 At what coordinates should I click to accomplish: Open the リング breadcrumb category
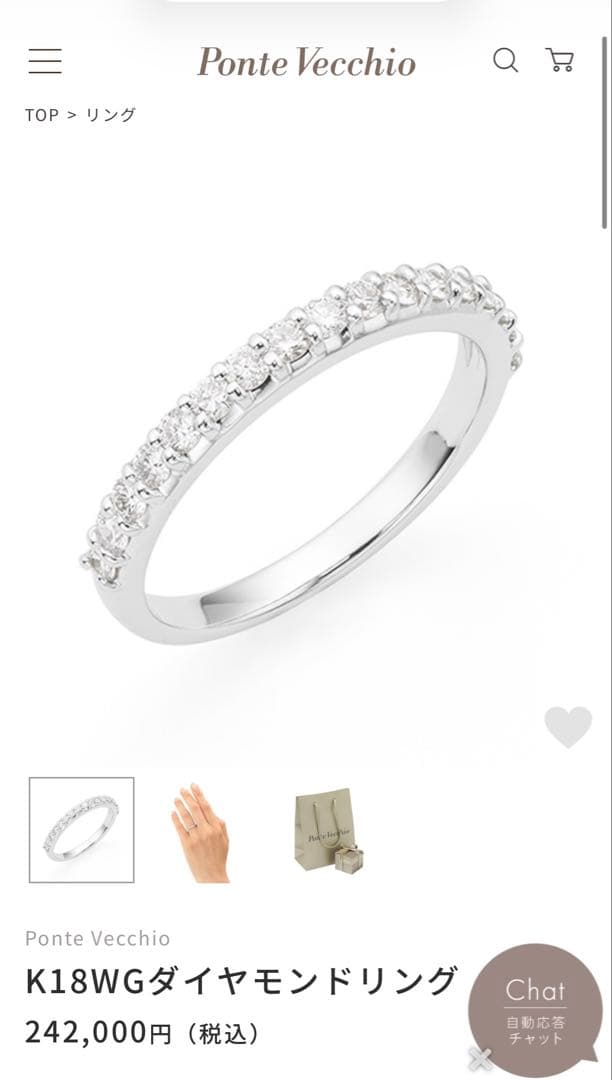click(110, 115)
